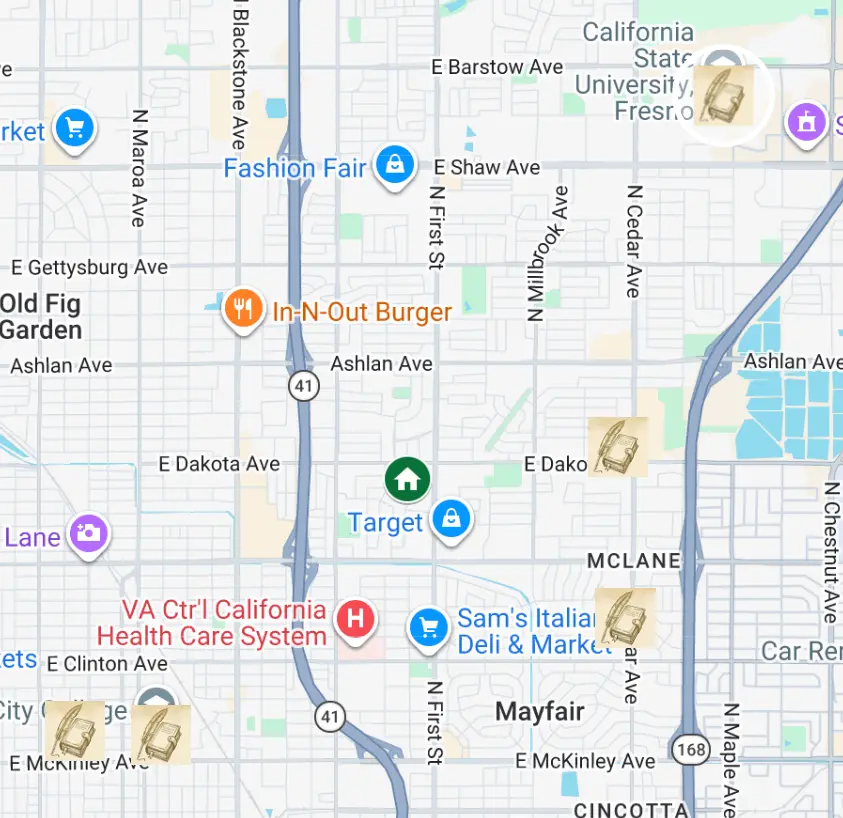Tap the Fashion Fair shopping pin
The image size is (843, 818).
[x=396, y=165]
